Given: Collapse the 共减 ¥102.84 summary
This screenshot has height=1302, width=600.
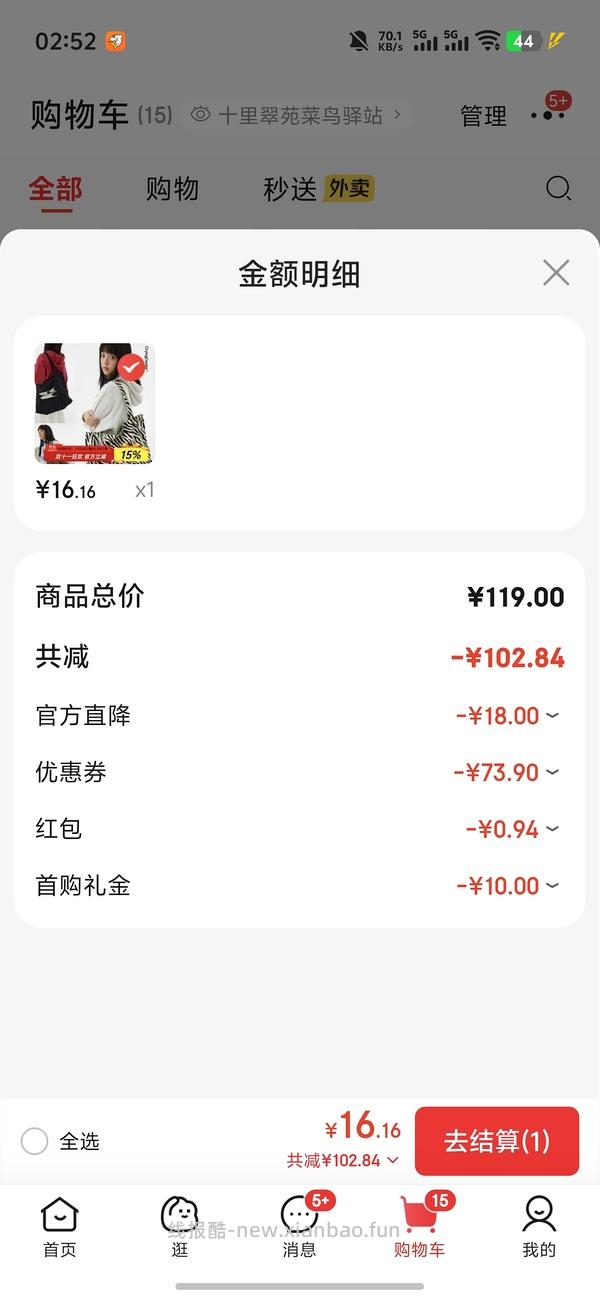Looking at the screenshot, I should click(343, 1161).
